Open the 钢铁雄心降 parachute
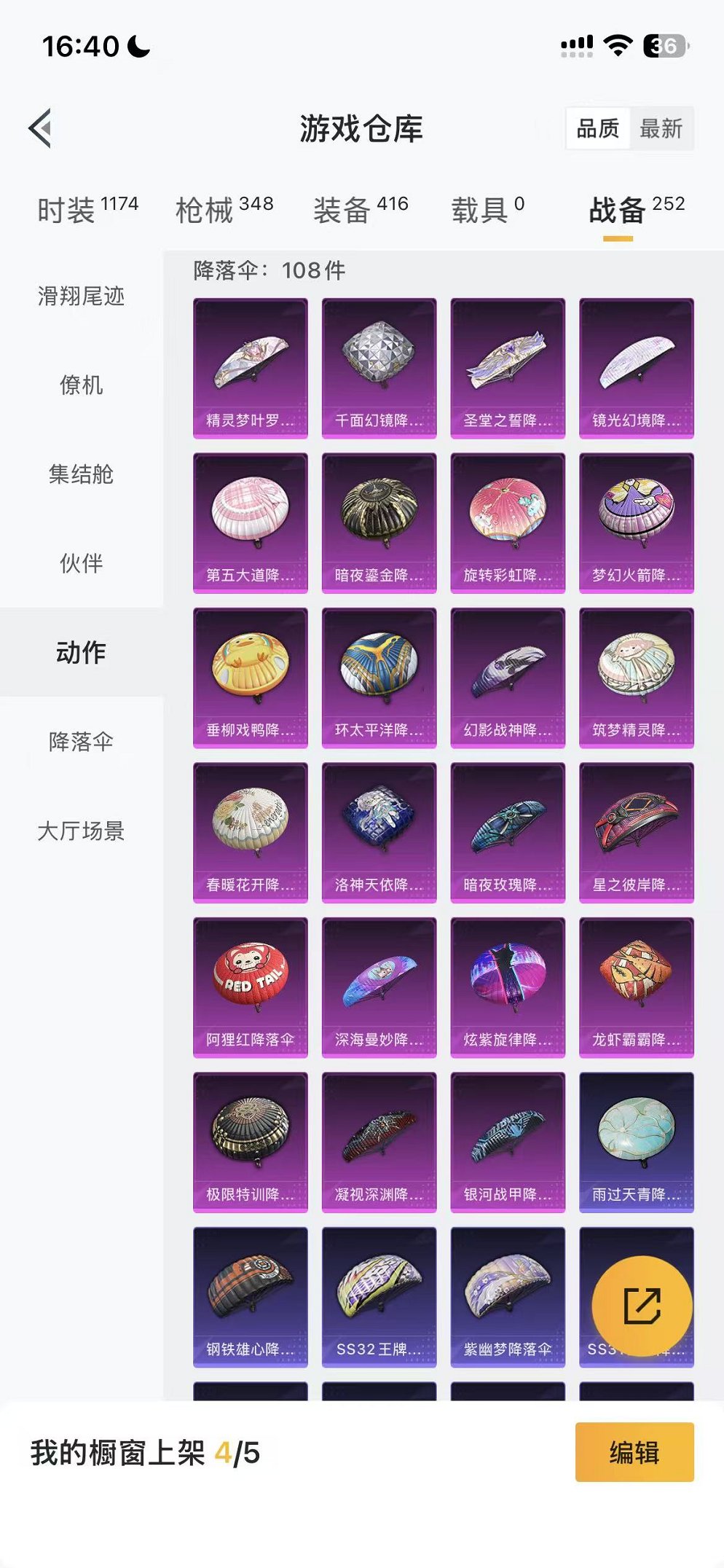The height and width of the screenshot is (1568, 724). click(250, 1295)
